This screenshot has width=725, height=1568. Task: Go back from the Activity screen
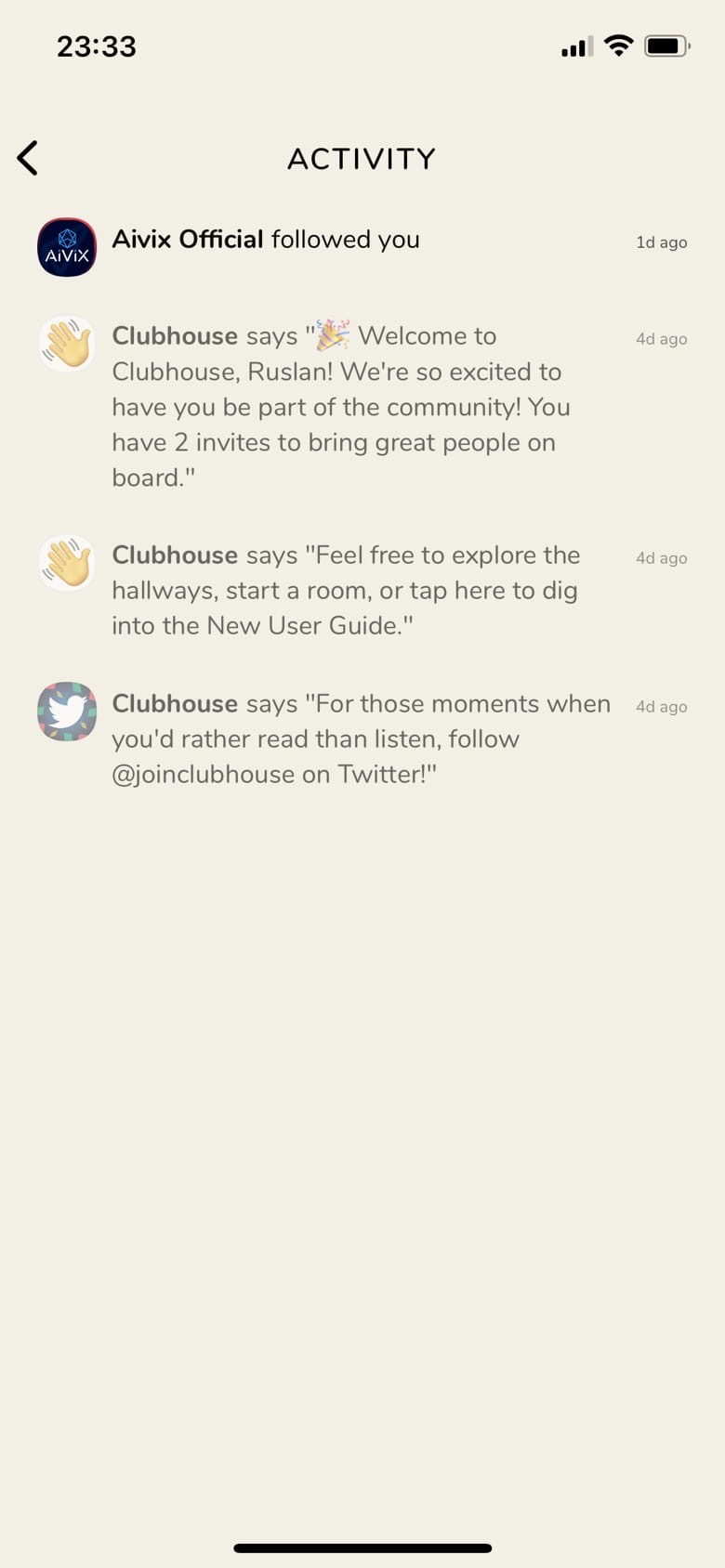pyautogui.click(x=28, y=158)
